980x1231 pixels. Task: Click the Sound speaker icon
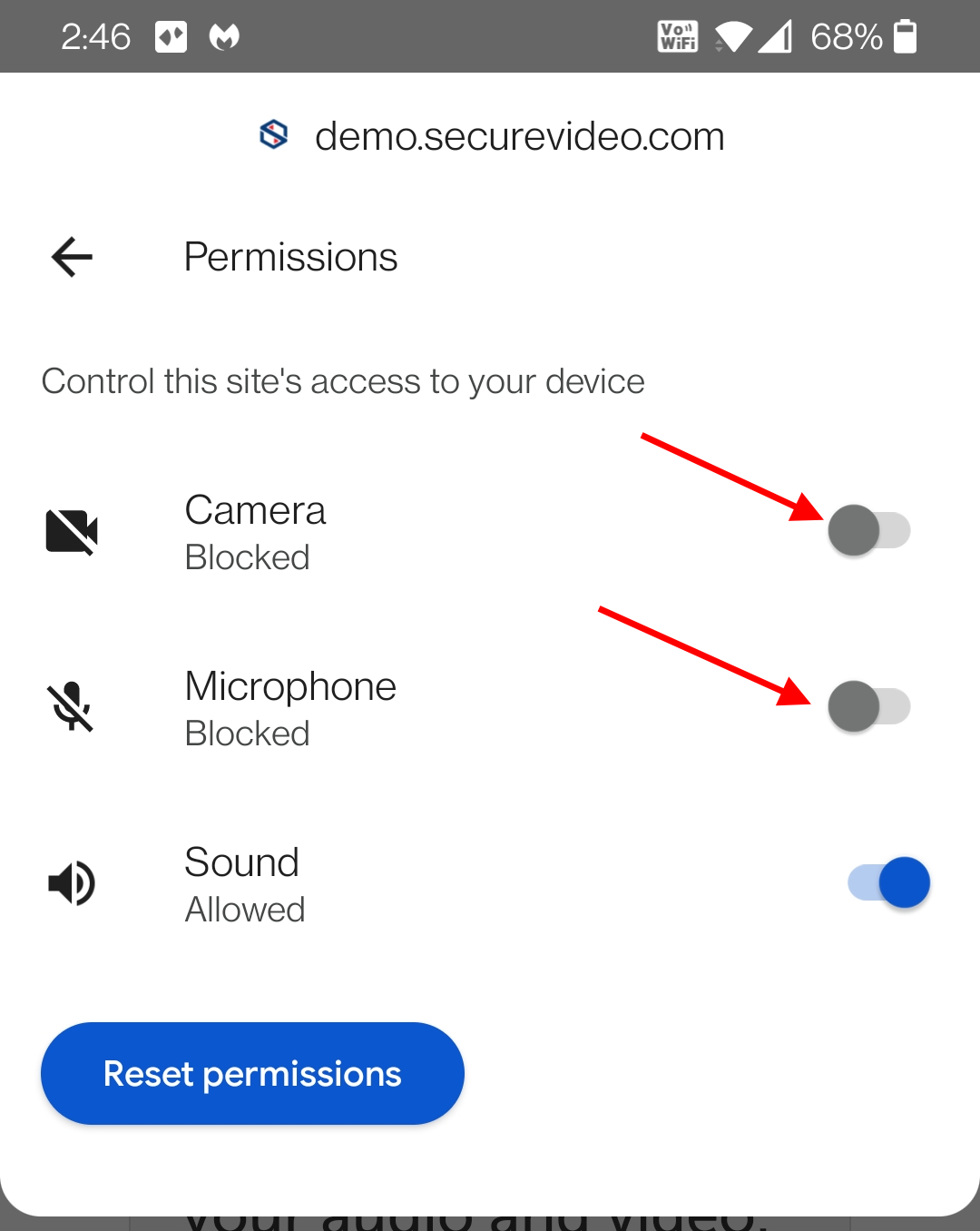pyautogui.click(x=71, y=882)
